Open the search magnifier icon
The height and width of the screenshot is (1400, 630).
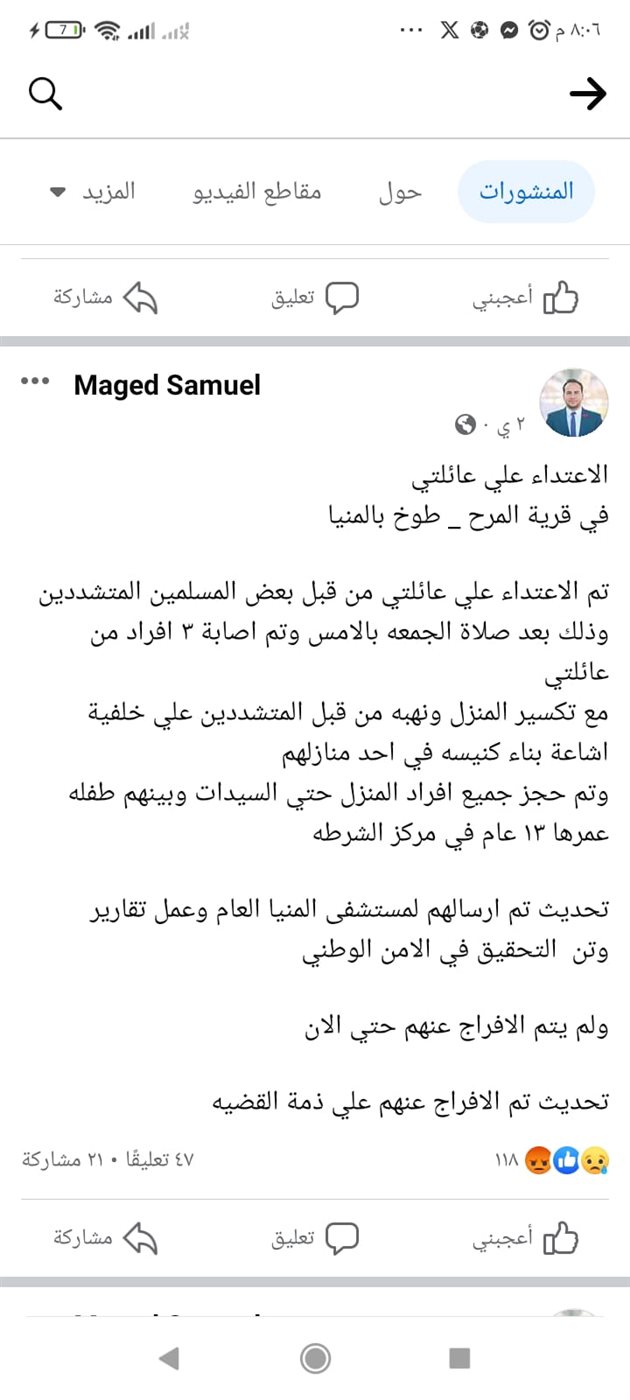pyautogui.click(x=46, y=95)
